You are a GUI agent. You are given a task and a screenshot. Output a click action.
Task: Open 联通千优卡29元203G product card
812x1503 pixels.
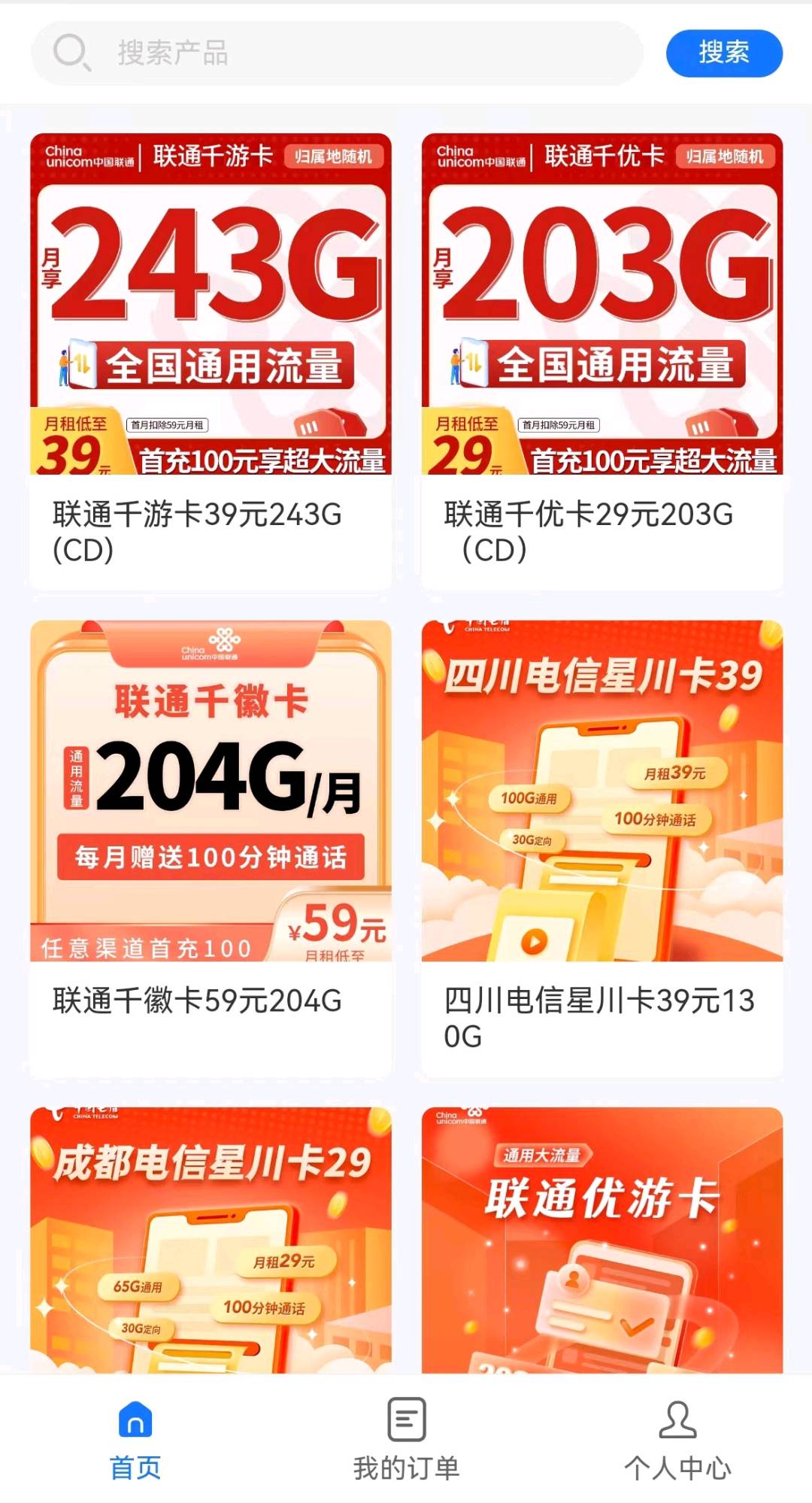[x=601, y=361]
